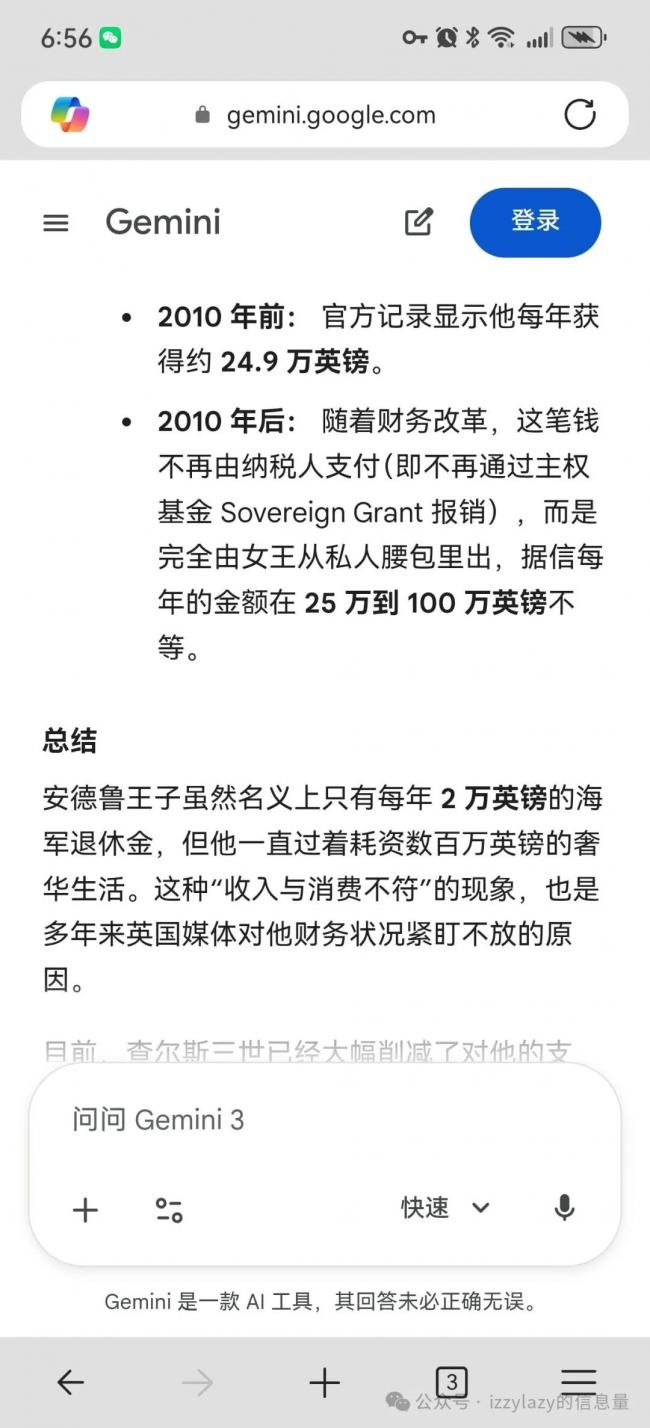Viewport: 650px width, 1428px height.
Task: Open the Copilot icon in address bar
Action: [70, 115]
